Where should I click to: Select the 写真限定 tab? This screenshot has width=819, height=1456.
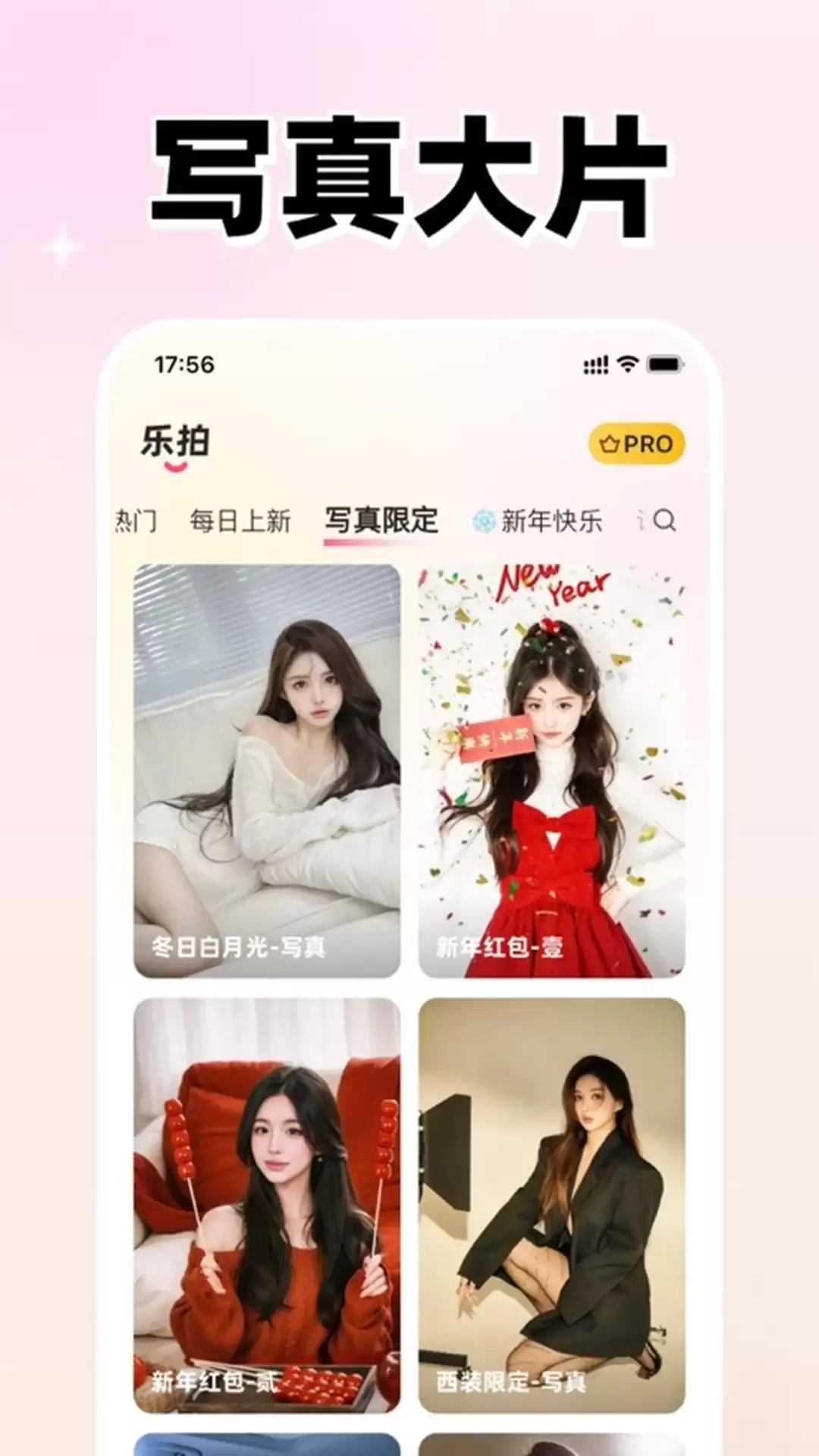(x=382, y=519)
